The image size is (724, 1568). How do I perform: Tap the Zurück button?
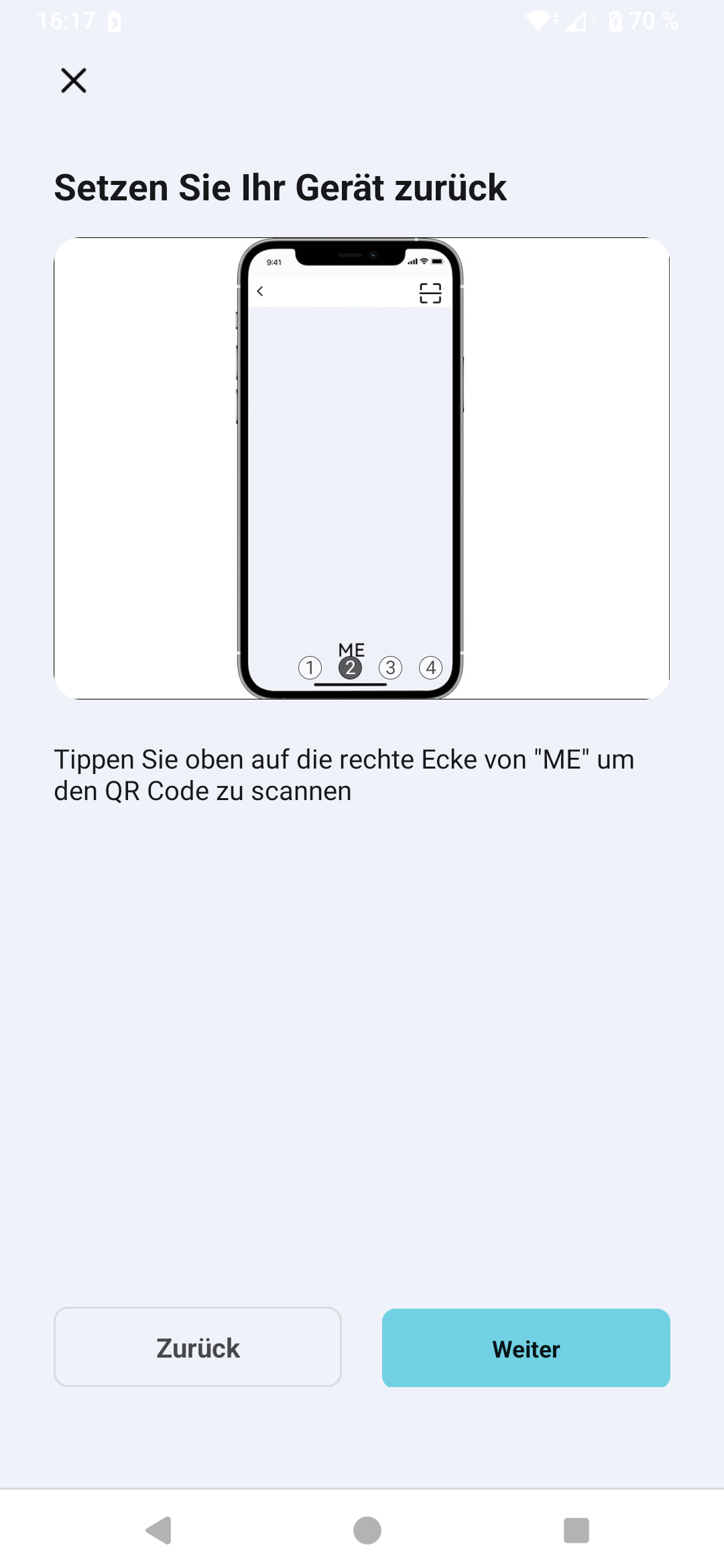pos(198,1347)
